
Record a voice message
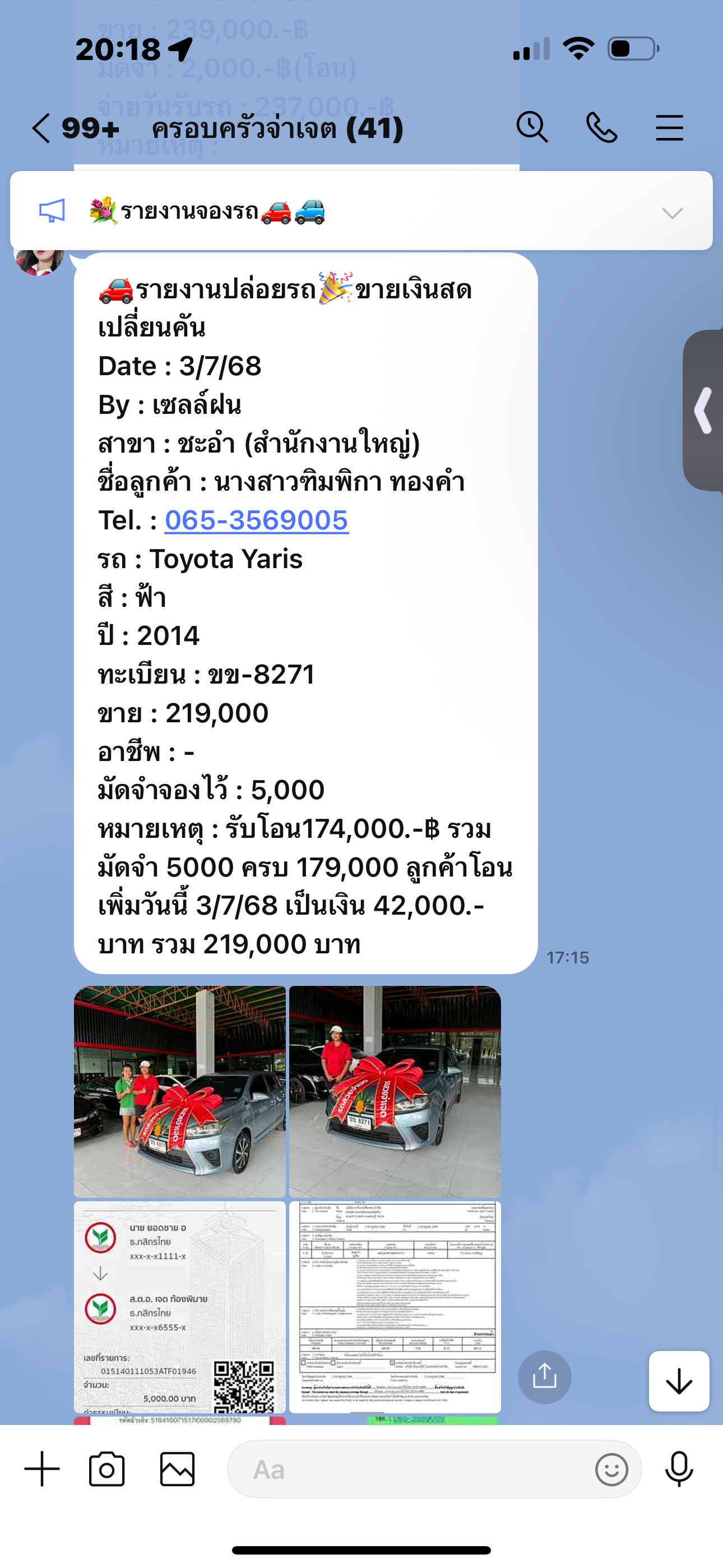point(679,1469)
